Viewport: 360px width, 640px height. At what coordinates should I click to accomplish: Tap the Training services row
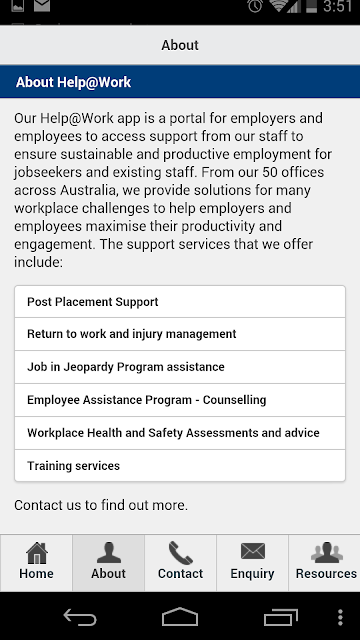pyautogui.click(x=180, y=466)
